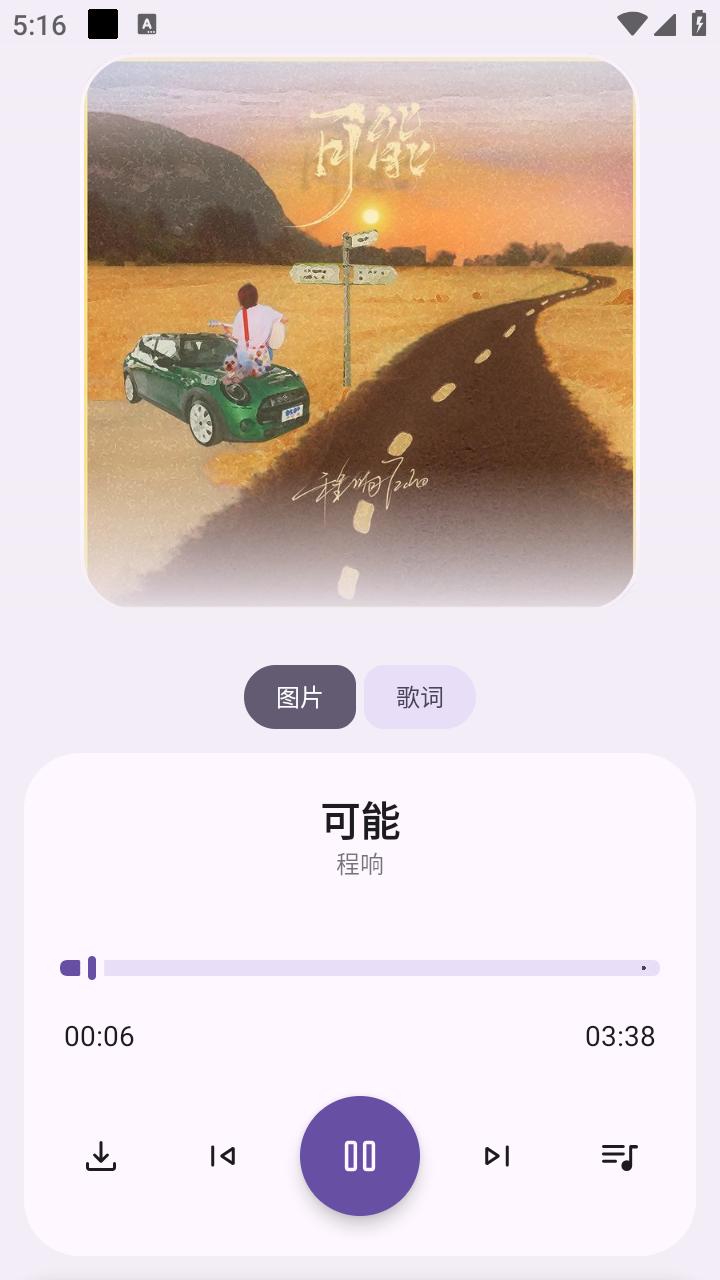Viewport: 720px width, 1280px height.
Task: Click the download song icon
Action: (100, 1155)
